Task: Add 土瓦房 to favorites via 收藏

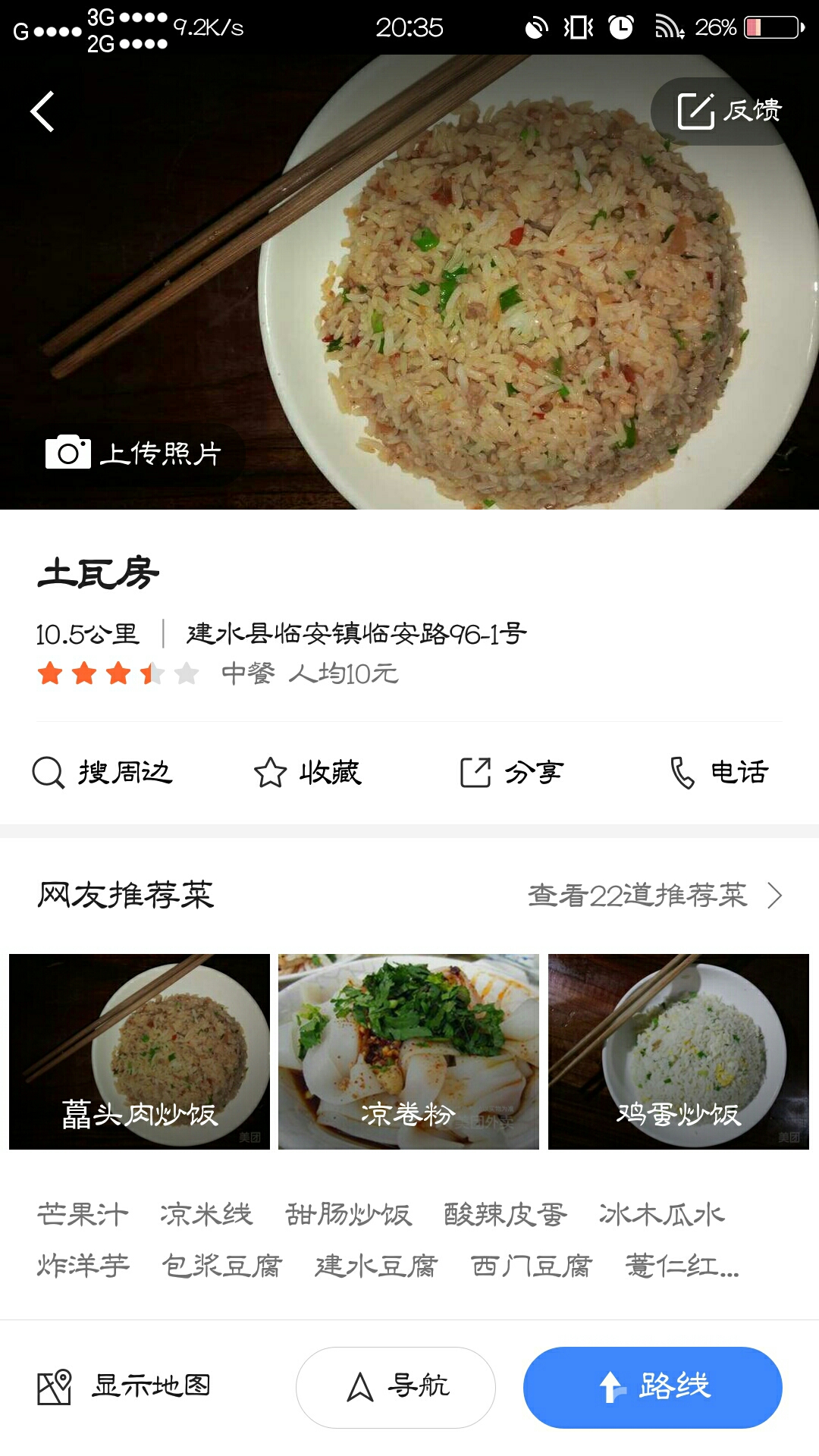Action: [x=308, y=773]
